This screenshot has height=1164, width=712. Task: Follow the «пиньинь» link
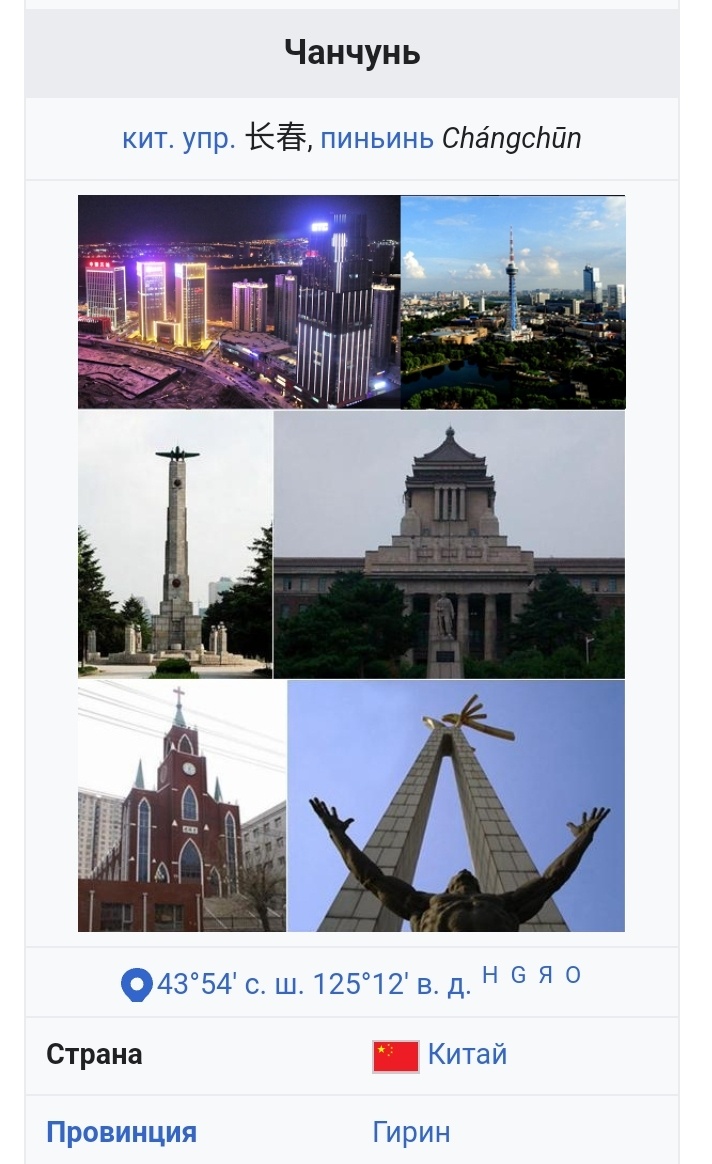tap(376, 138)
